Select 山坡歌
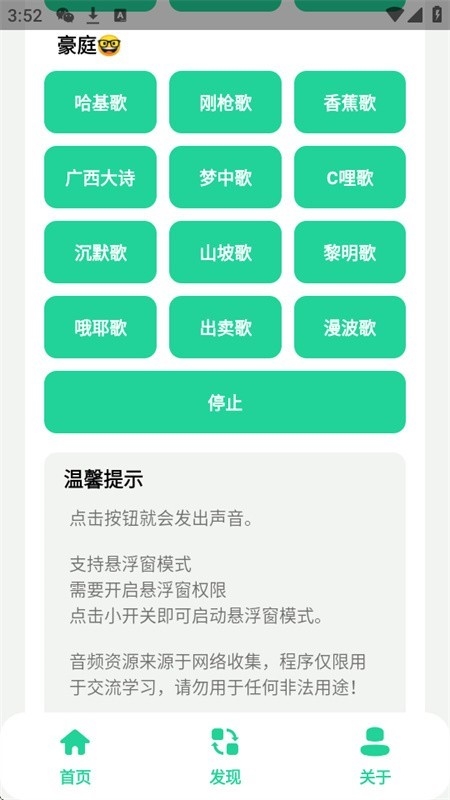 pyautogui.click(x=225, y=252)
